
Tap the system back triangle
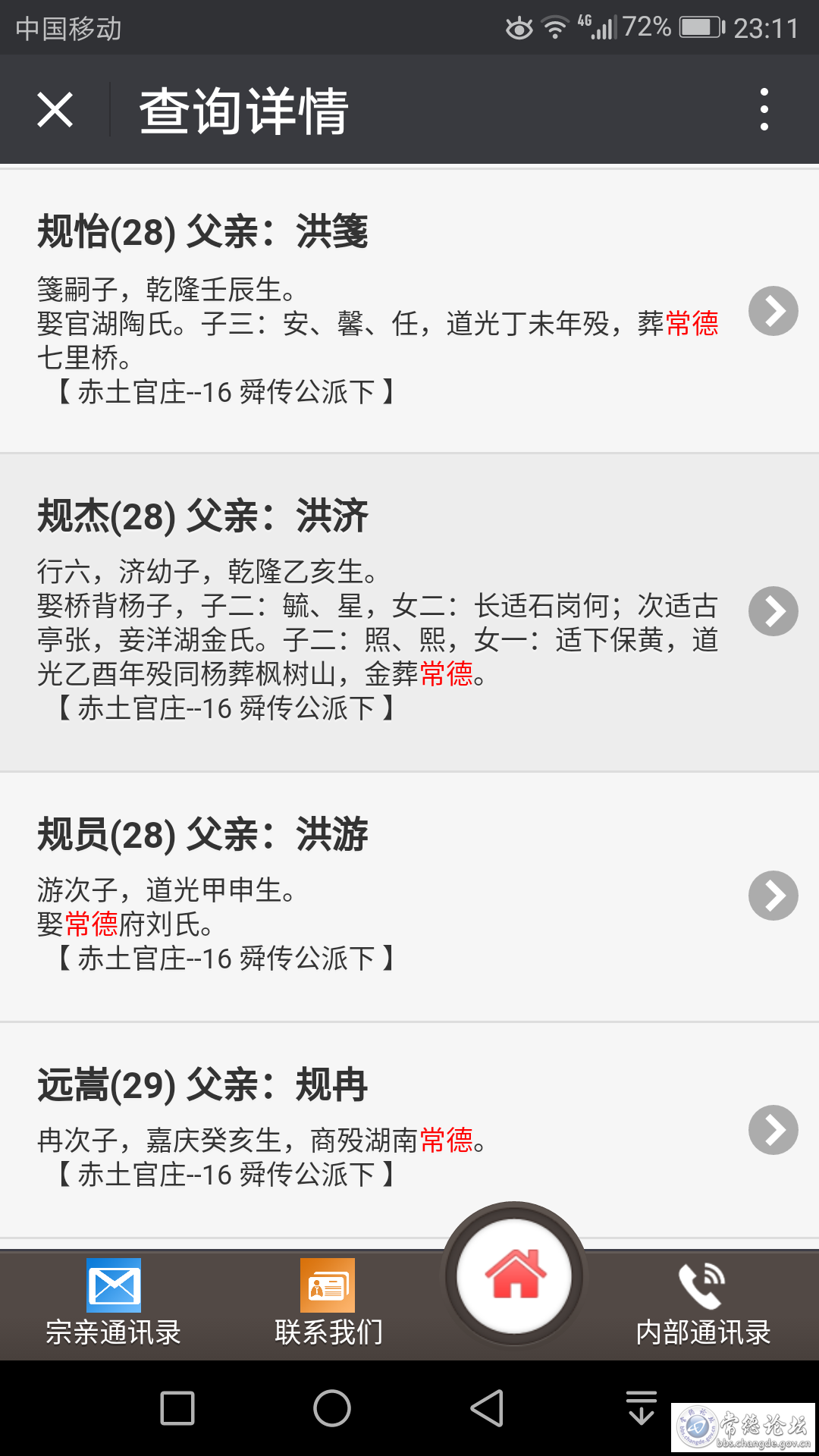[x=487, y=1408]
